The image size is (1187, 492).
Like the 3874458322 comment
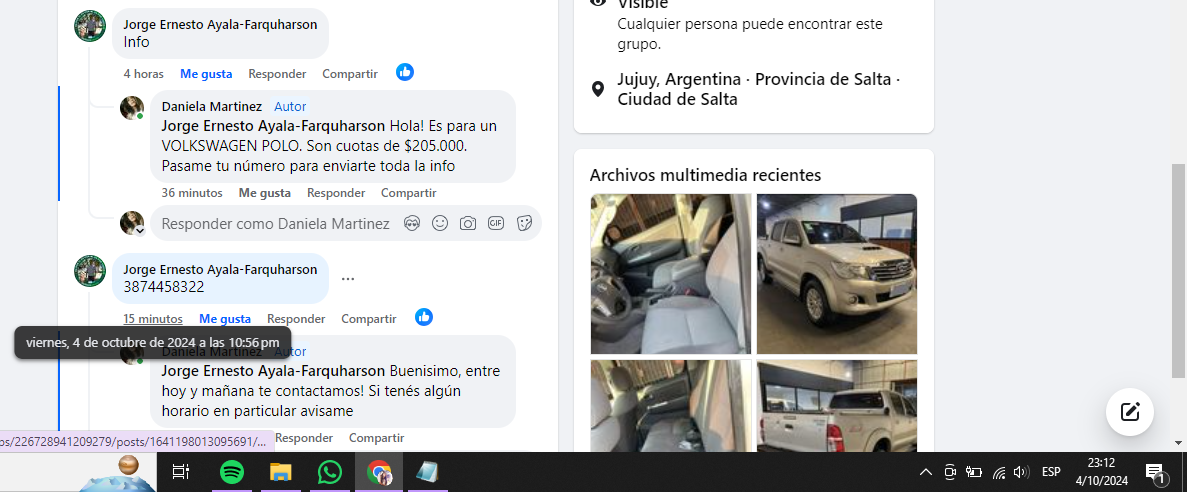pos(224,319)
